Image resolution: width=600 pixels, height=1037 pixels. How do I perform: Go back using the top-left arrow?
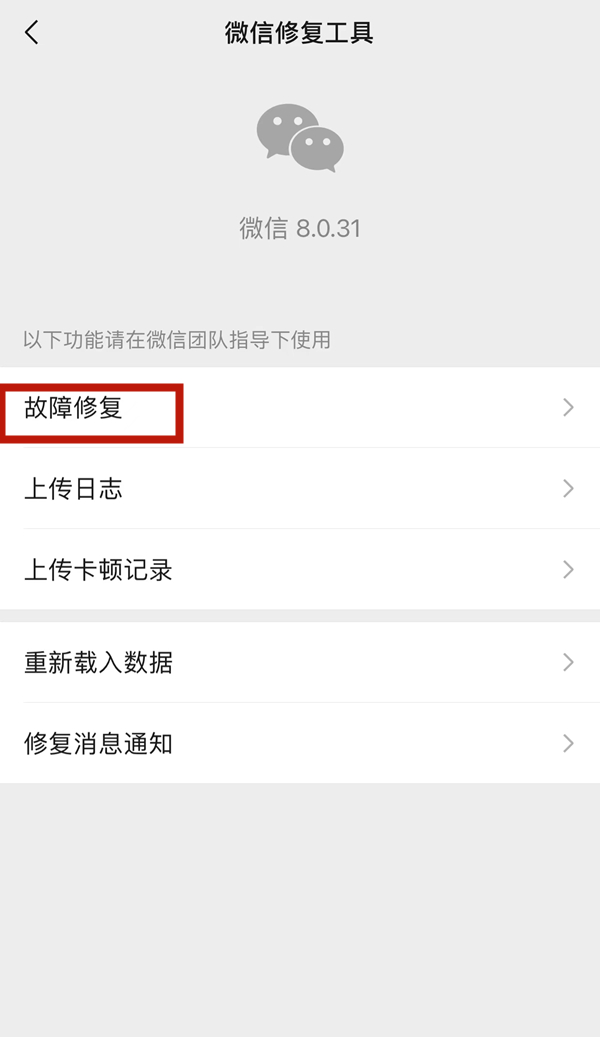pyautogui.click(x=32, y=32)
